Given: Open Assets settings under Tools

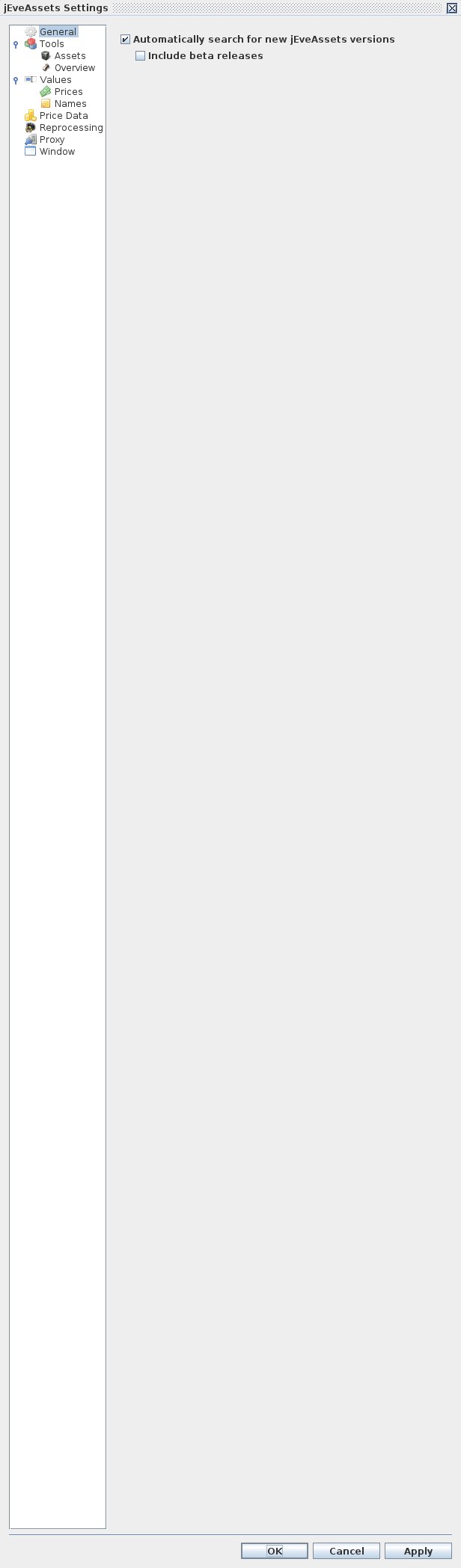Looking at the screenshot, I should [x=70, y=56].
